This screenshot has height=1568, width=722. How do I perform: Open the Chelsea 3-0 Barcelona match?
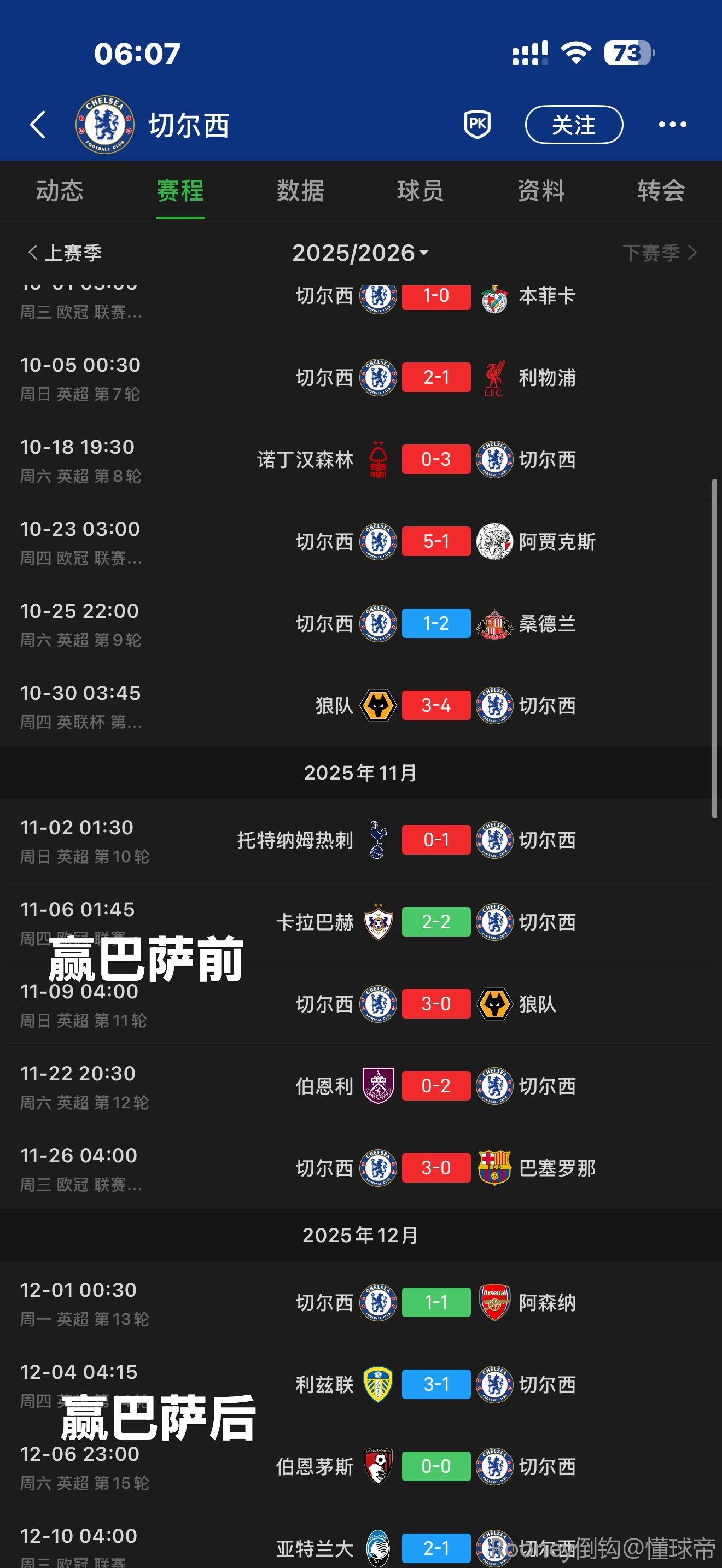coord(436,1168)
